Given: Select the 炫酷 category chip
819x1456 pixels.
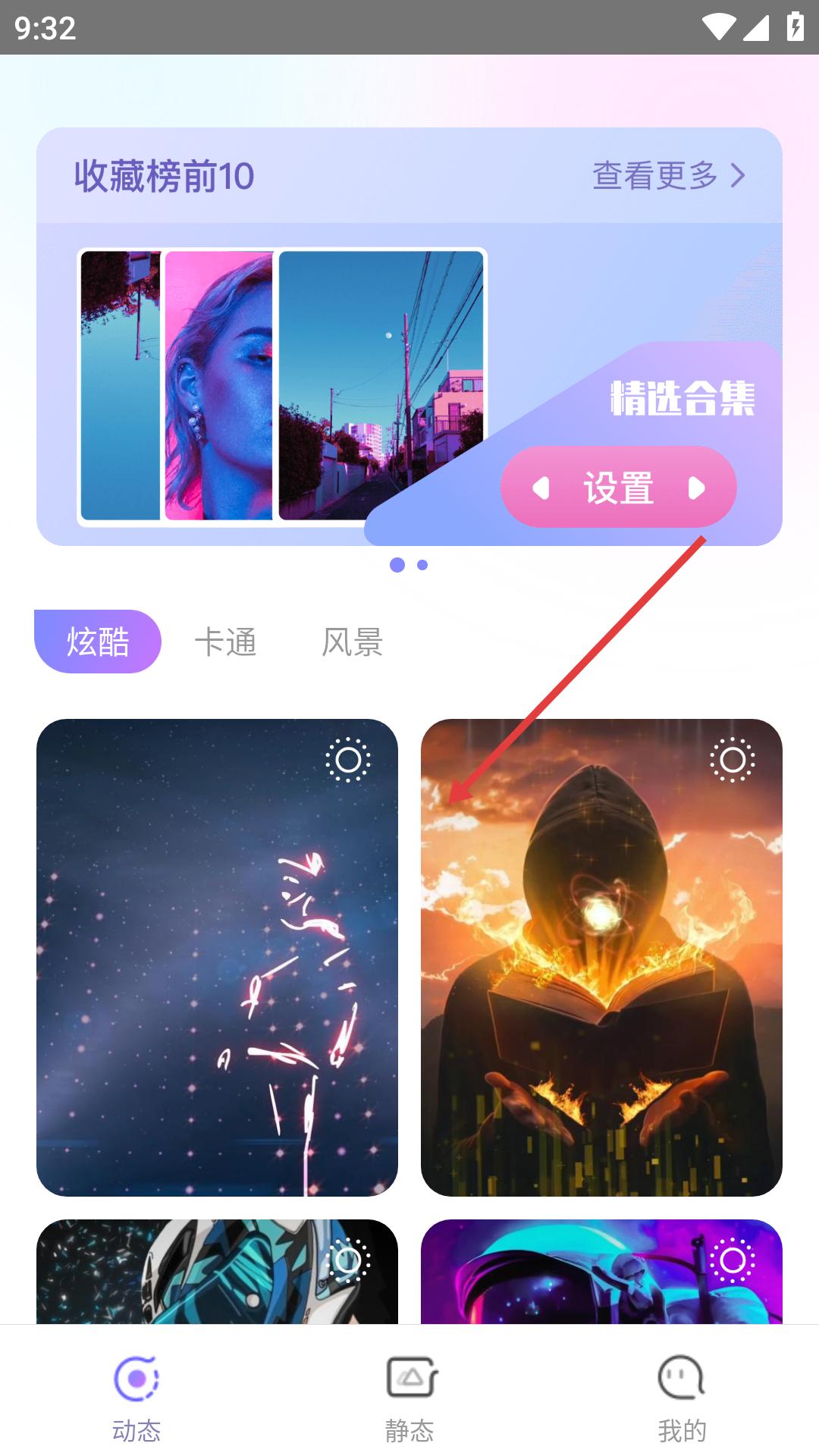Looking at the screenshot, I should pyautogui.click(x=98, y=642).
